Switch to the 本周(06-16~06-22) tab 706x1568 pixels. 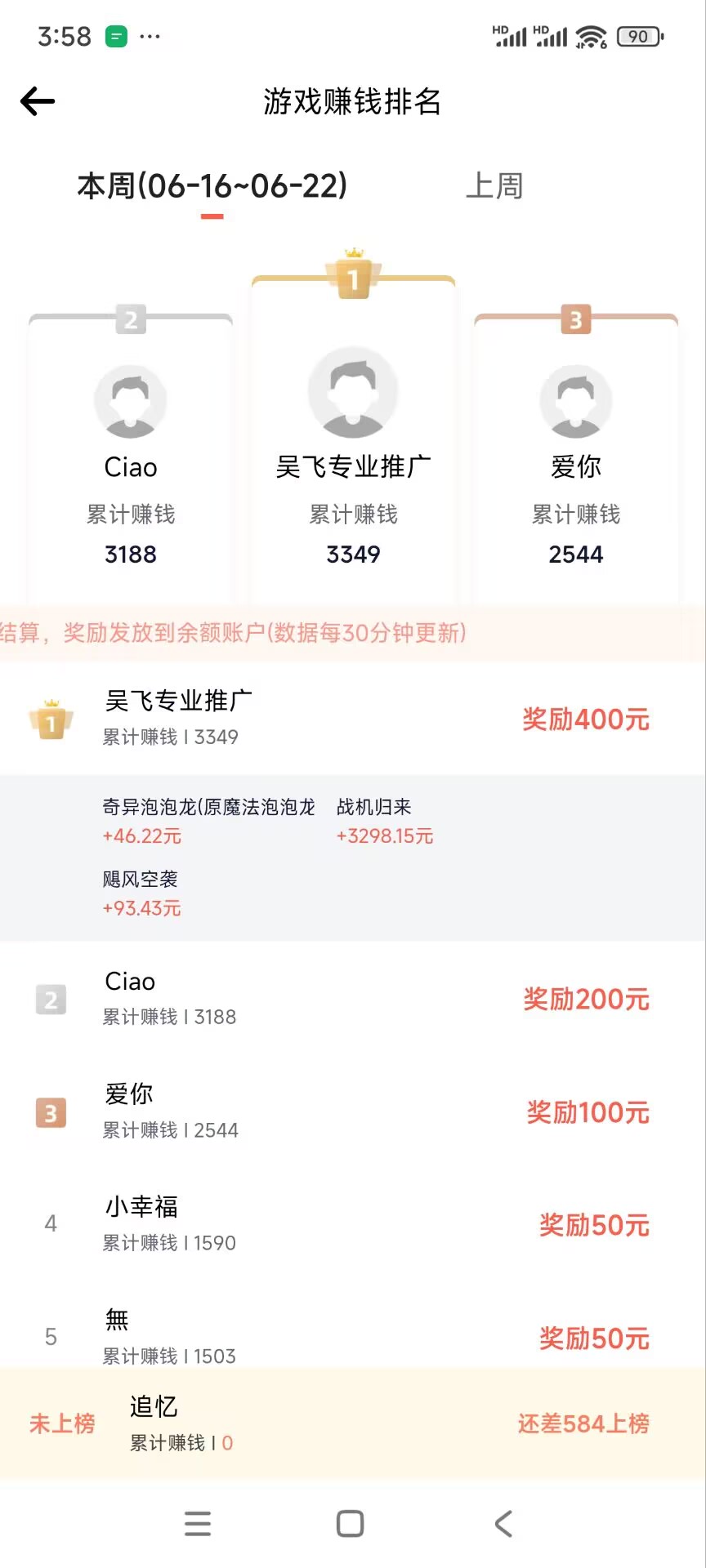coord(211,186)
